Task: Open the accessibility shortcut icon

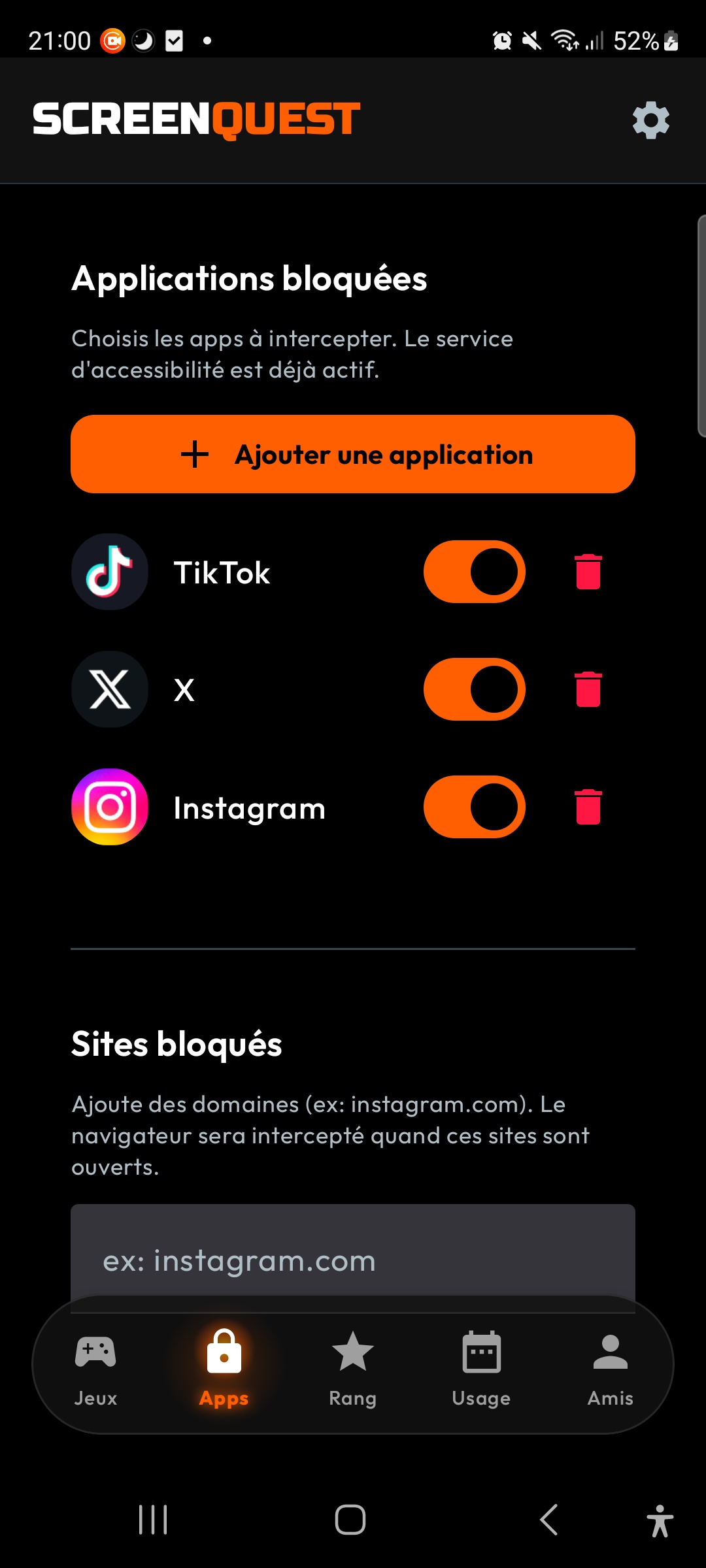Action: pyautogui.click(x=660, y=1518)
